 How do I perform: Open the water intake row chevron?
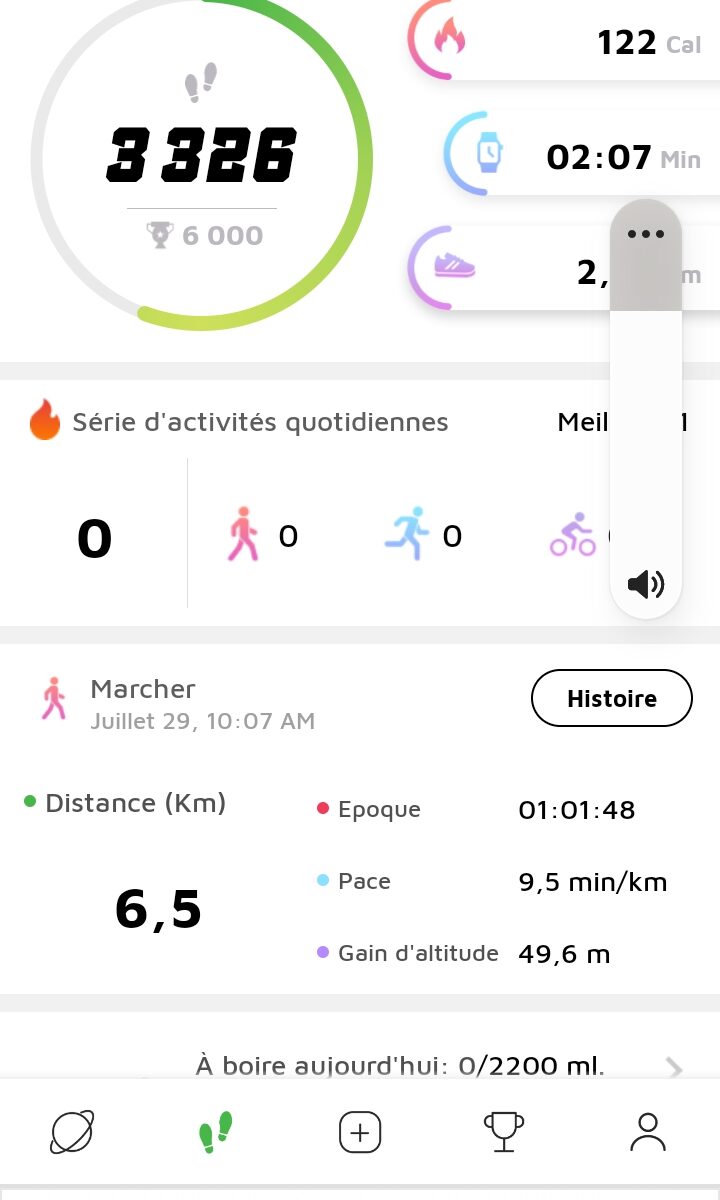(x=674, y=1068)
